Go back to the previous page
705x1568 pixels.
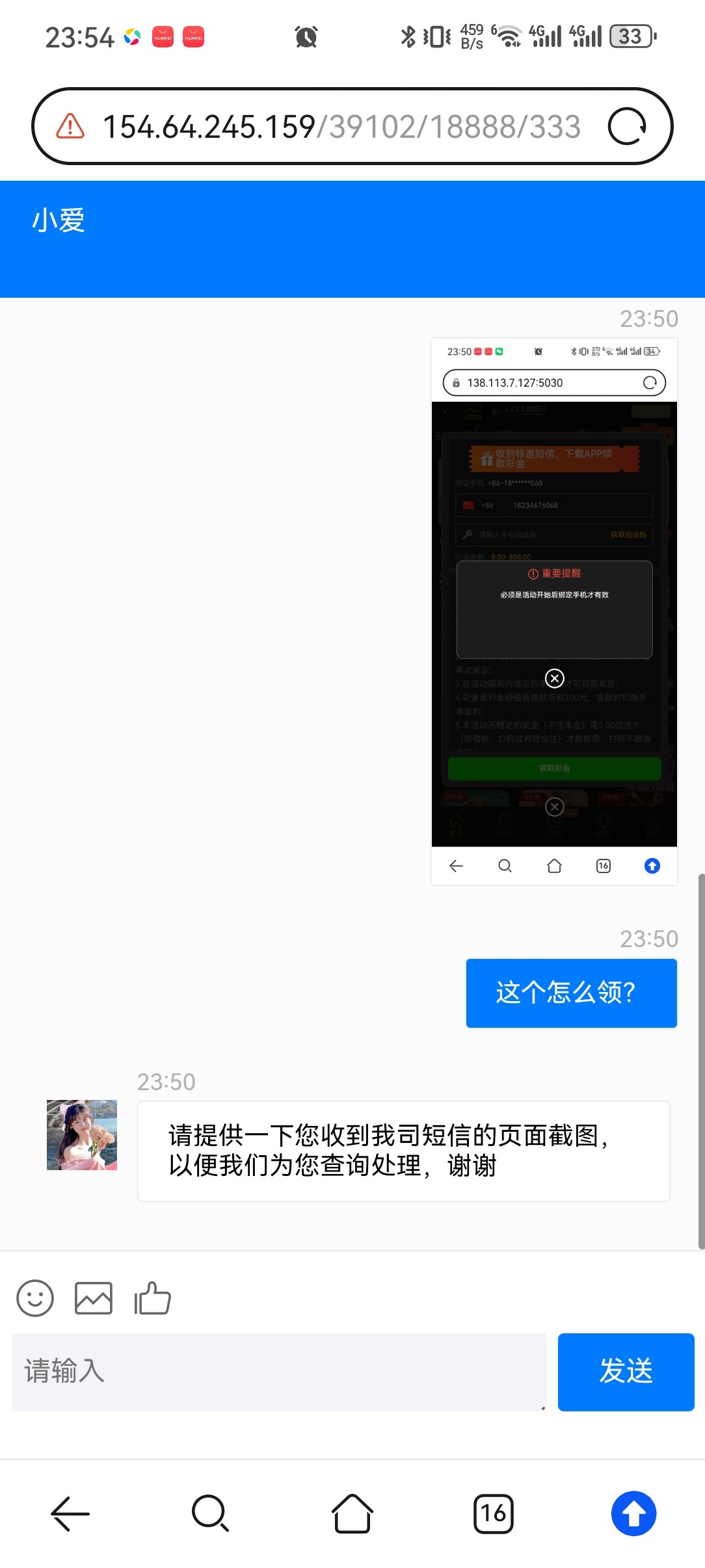70,1513
